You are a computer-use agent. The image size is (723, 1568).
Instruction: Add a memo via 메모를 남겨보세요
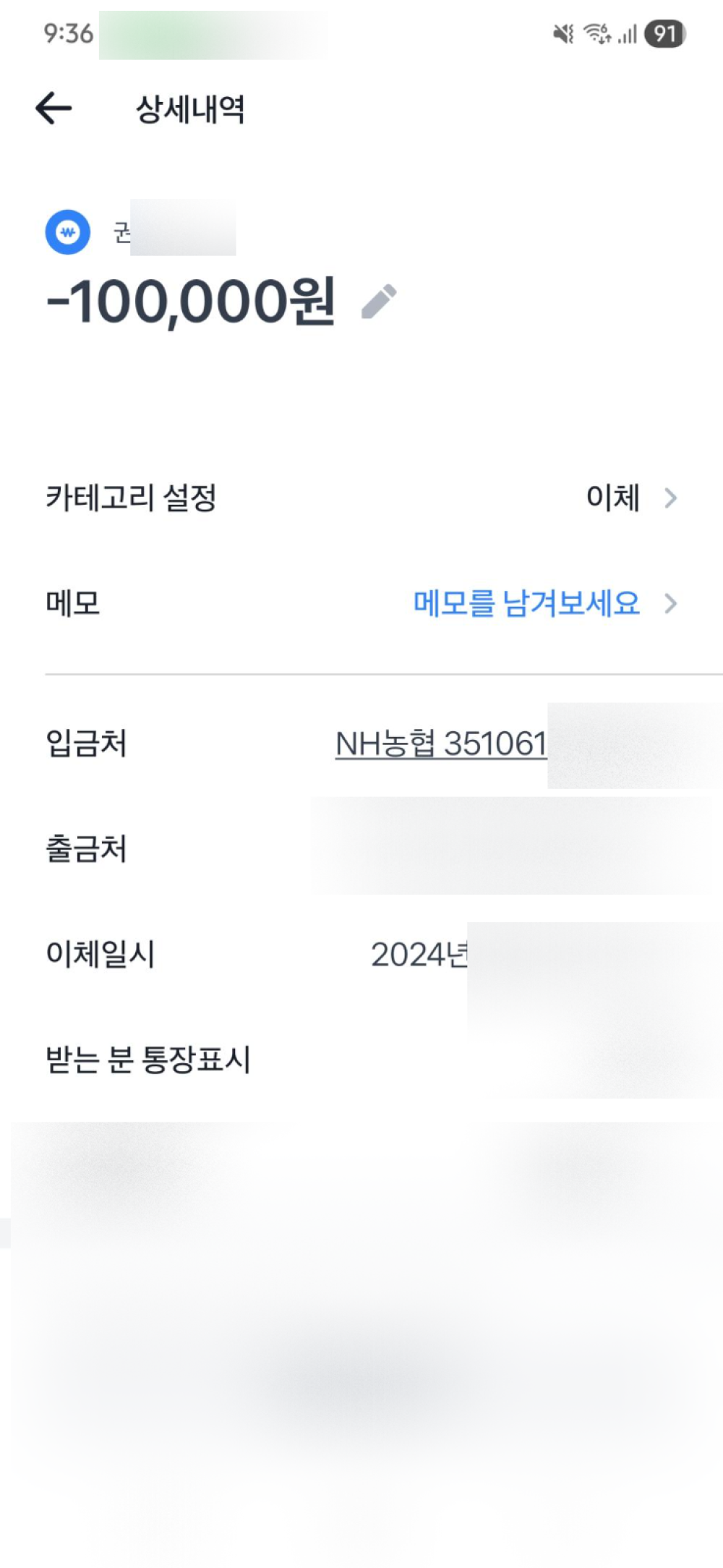(526, 603)
